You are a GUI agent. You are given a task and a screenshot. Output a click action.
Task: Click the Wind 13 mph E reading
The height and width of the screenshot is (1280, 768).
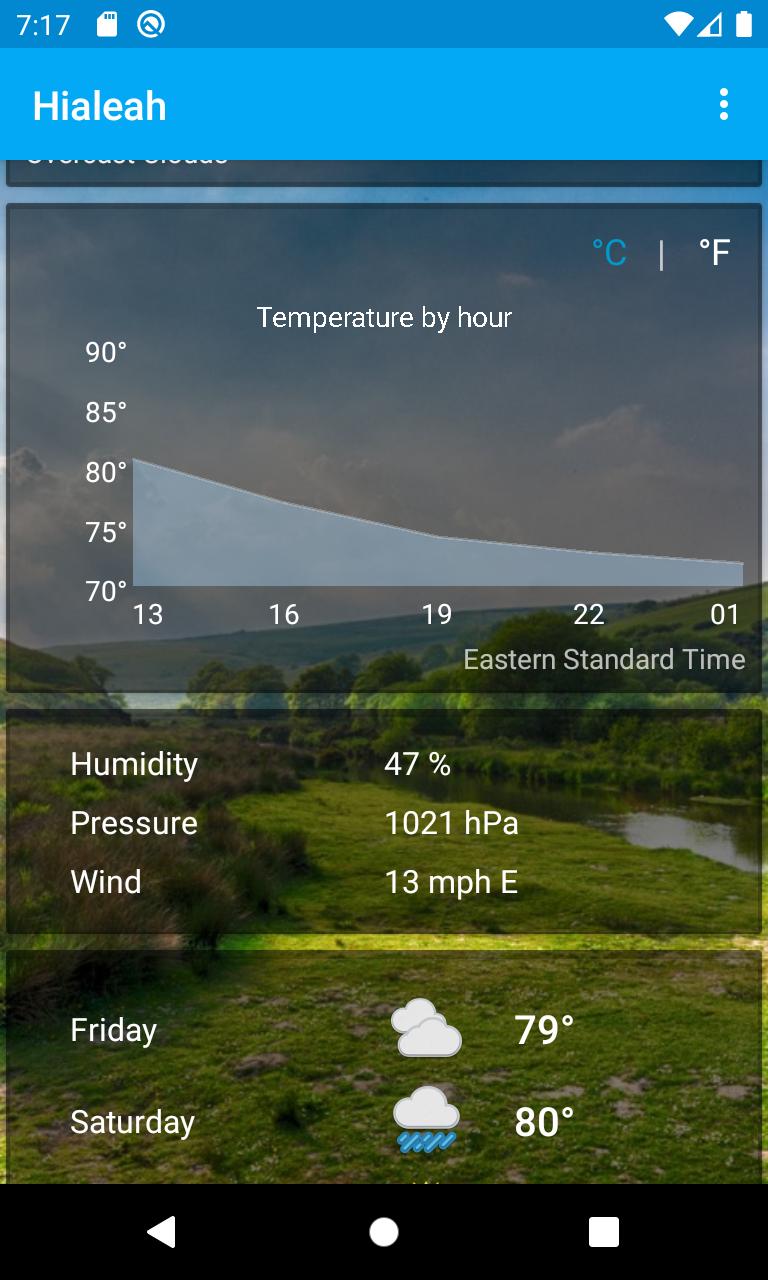tap(452, 882)
